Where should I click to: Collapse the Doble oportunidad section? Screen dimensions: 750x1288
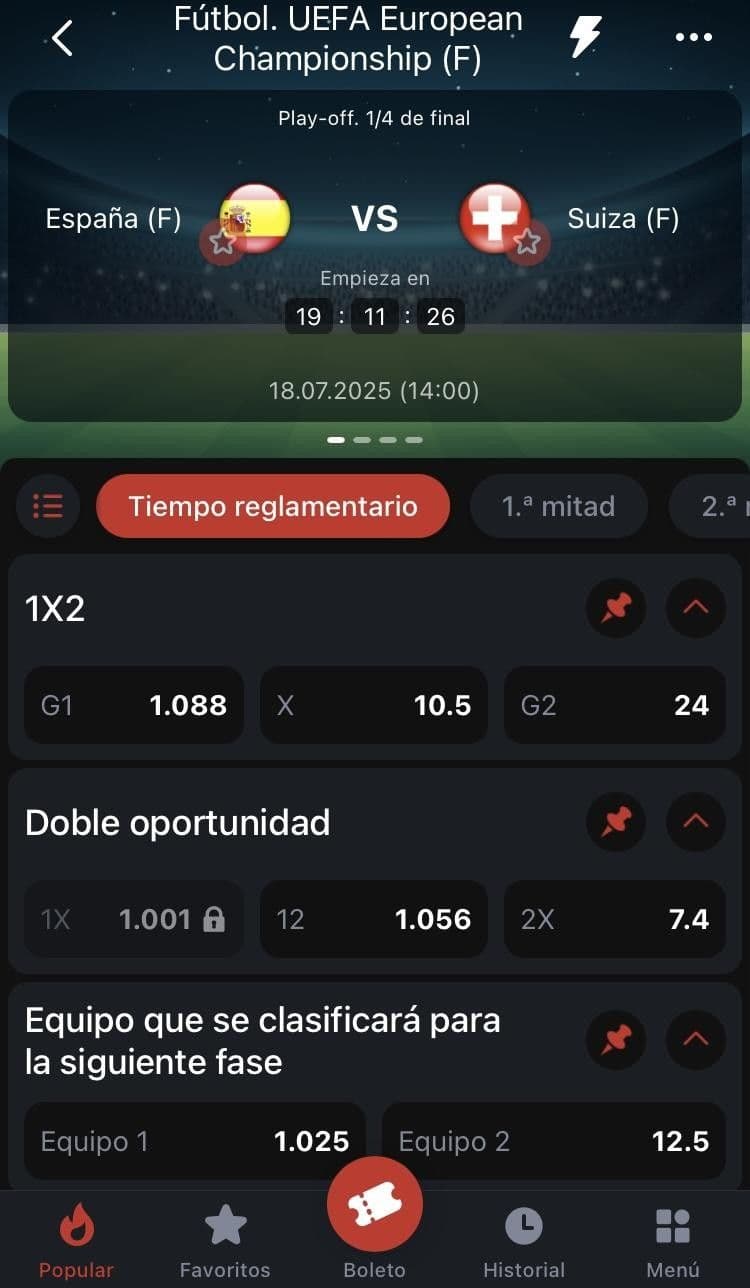695,822
